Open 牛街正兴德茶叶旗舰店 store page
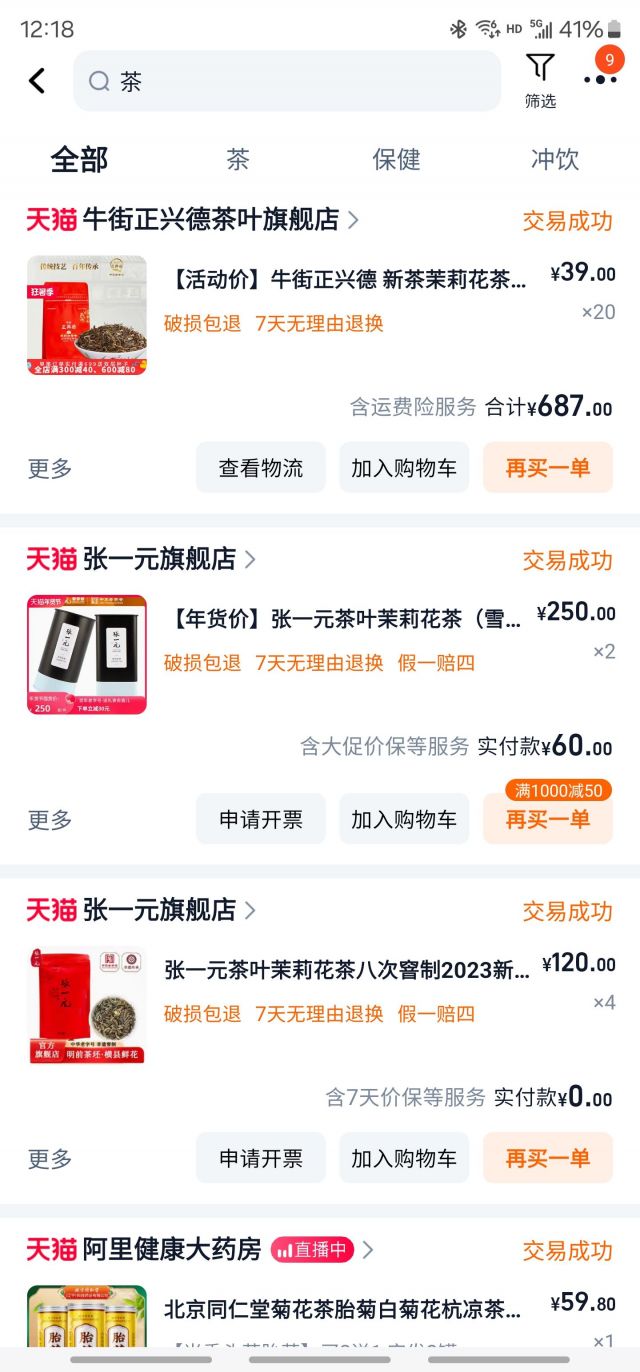 [x=210, y=220]
